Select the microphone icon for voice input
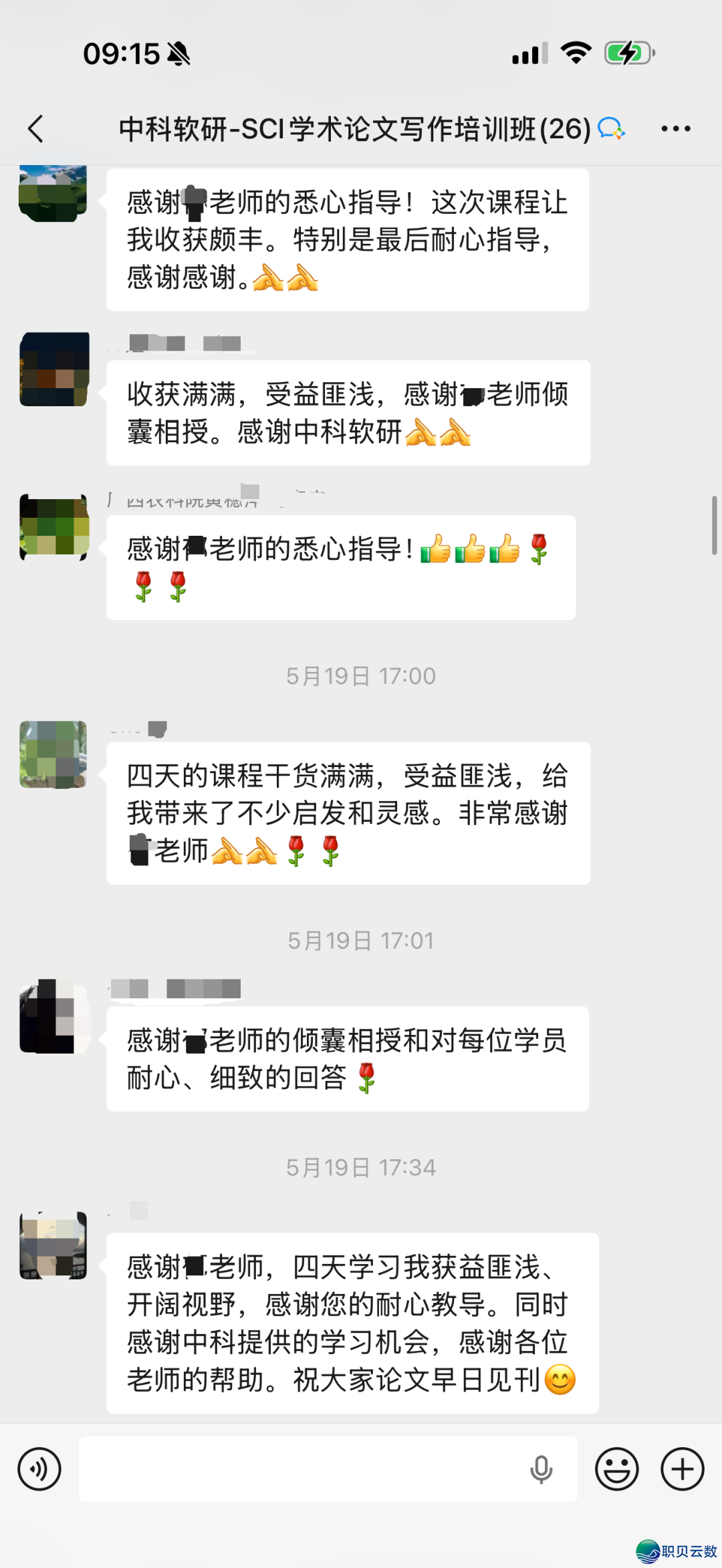The image size is (722, 1568). click(x=541, y=1469)
